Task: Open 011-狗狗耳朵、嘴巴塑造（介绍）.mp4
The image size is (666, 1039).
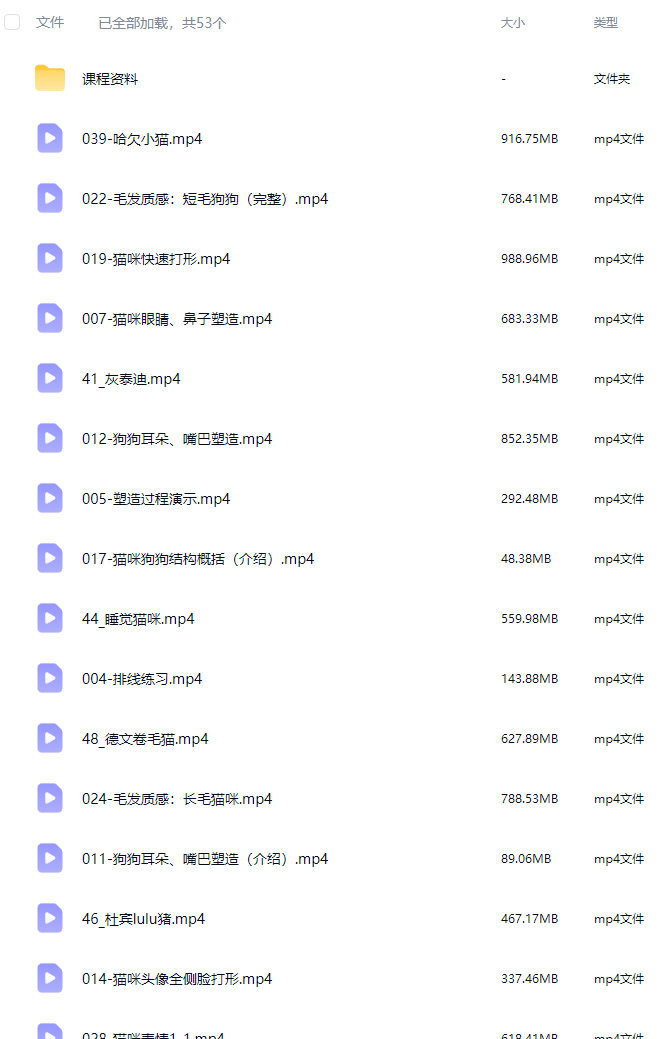Action: point(205,859)
